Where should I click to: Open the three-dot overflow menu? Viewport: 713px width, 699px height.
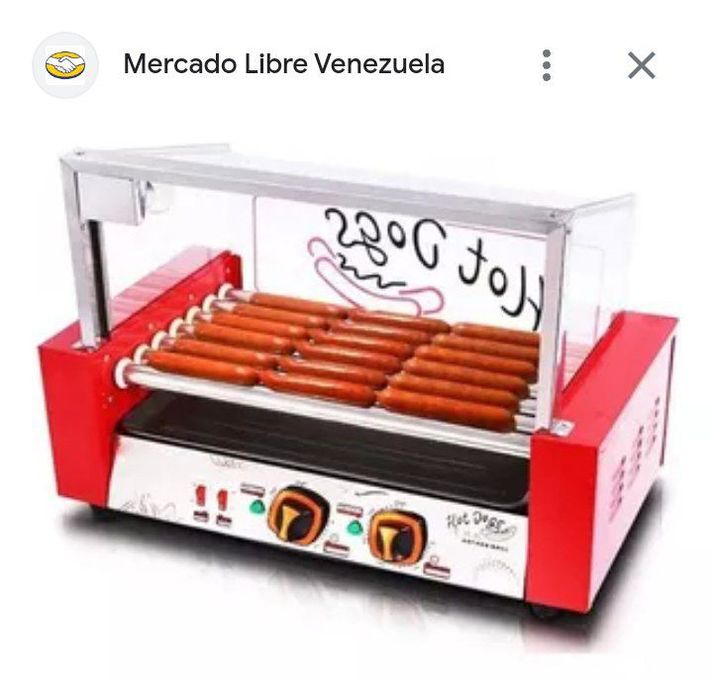(x=546, y=65)
